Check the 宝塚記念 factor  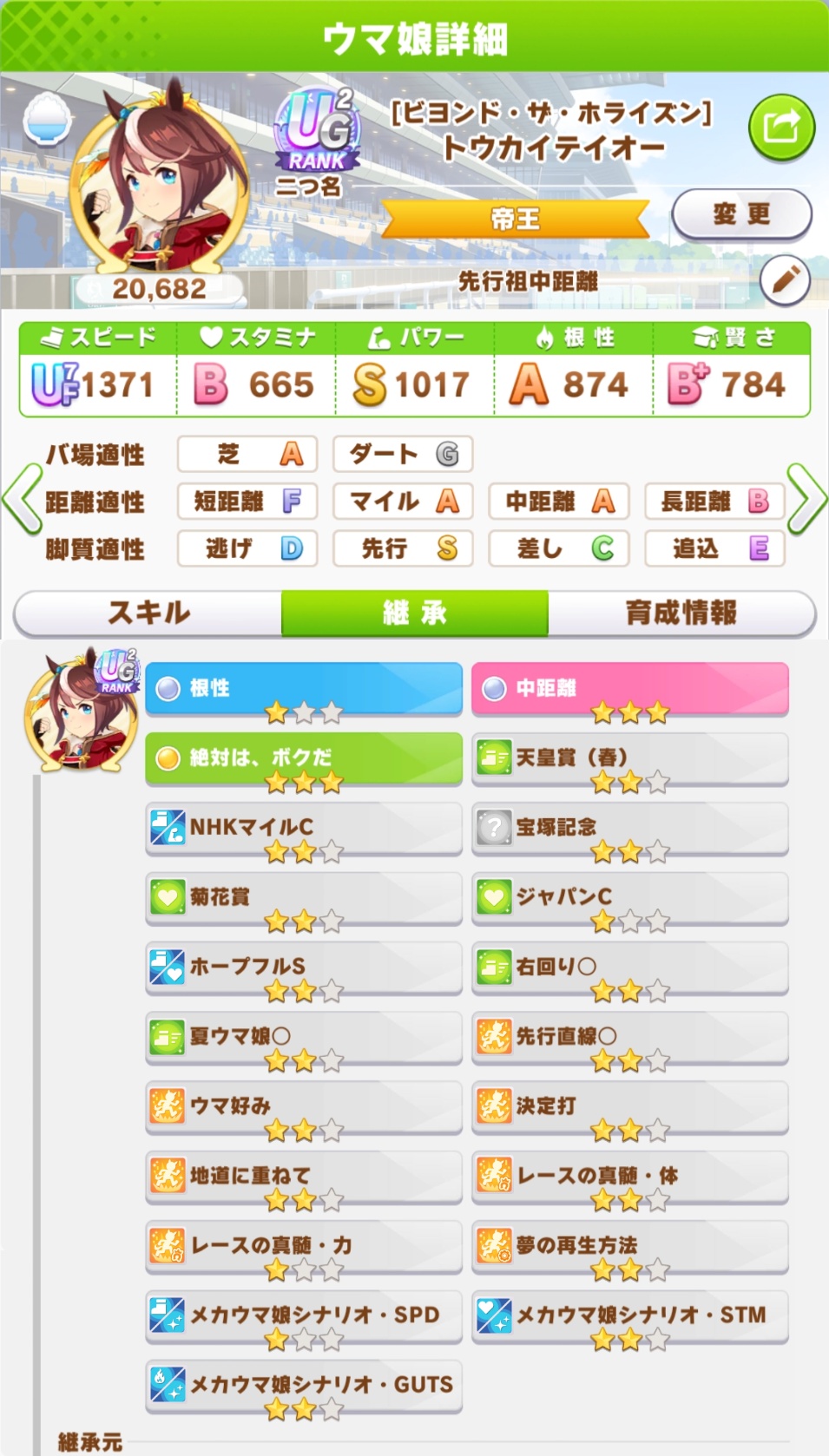(630, 829)
